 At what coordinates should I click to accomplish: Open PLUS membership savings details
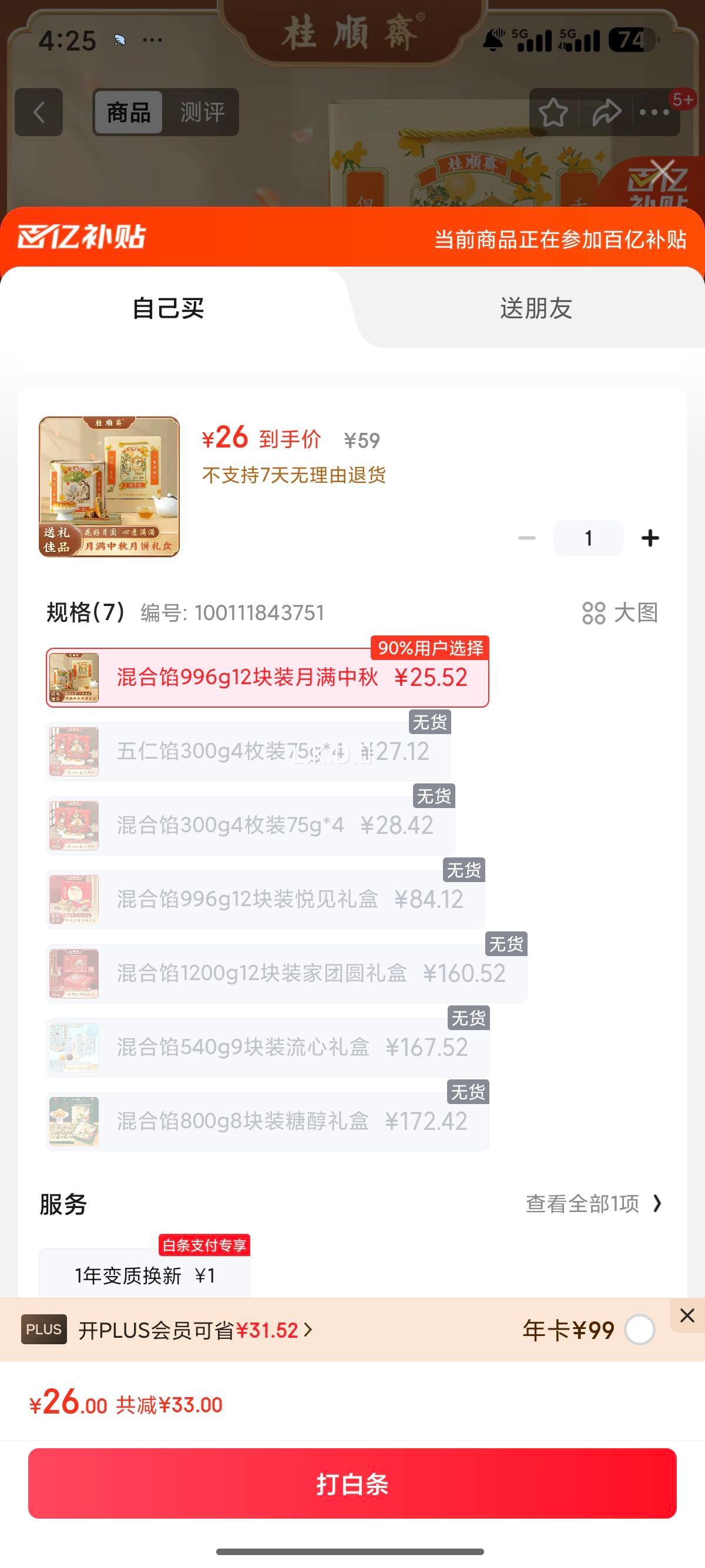[x=195, y=1330]
